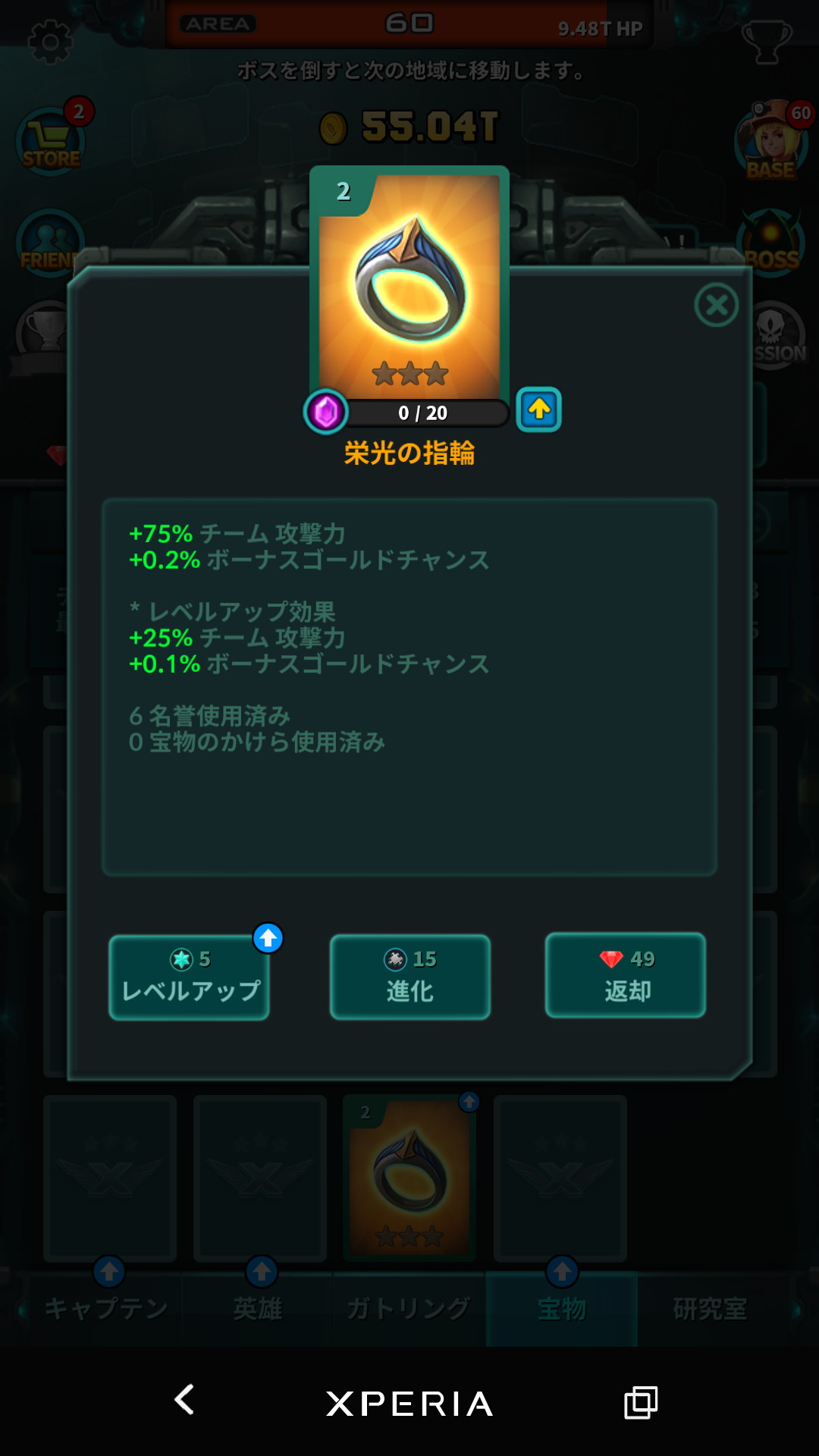Tap the yellow upgrade arrow beside 0 / 20
Image resolution: width=819 pixels, height=1456 pixels.
tap(538, 409)
